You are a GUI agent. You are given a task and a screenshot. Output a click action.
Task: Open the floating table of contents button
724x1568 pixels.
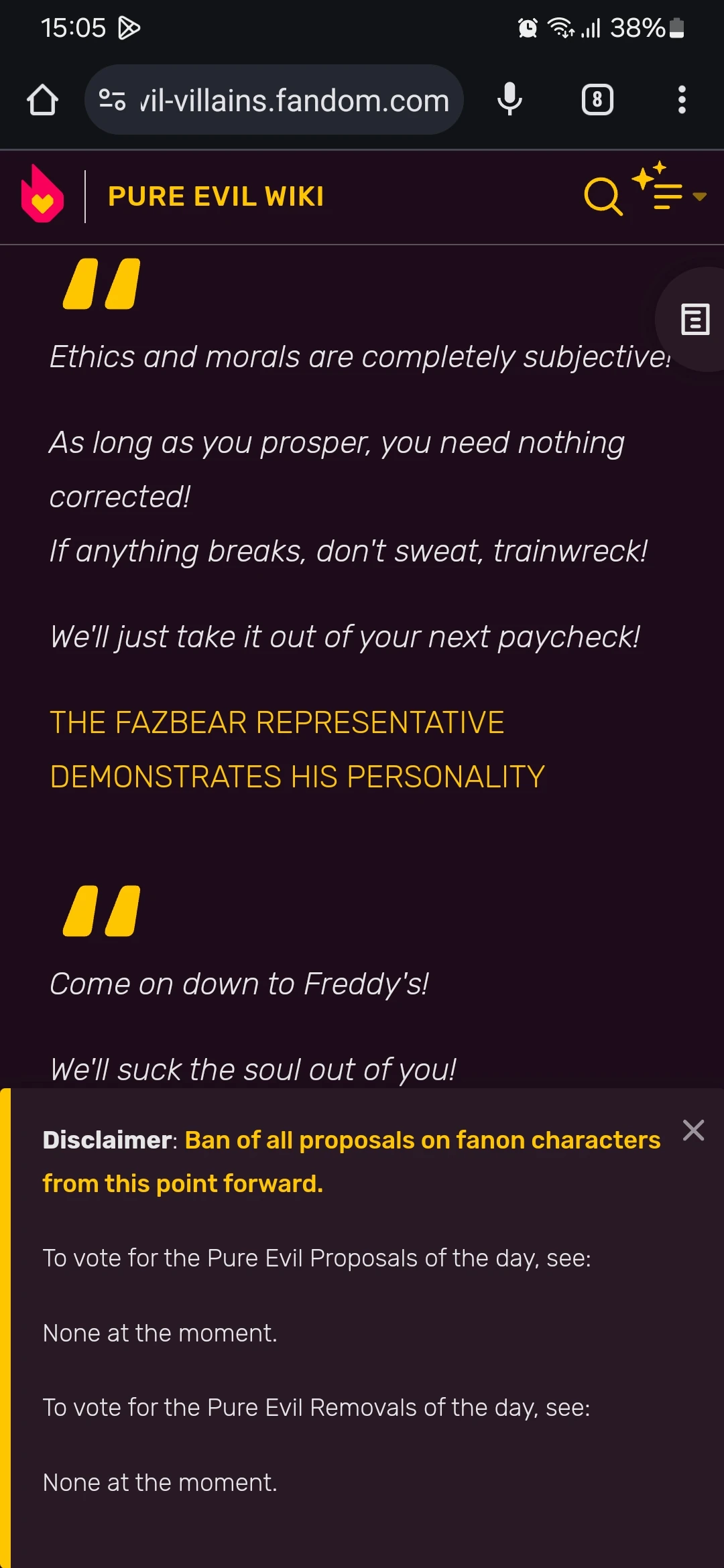tap(694, 320)
